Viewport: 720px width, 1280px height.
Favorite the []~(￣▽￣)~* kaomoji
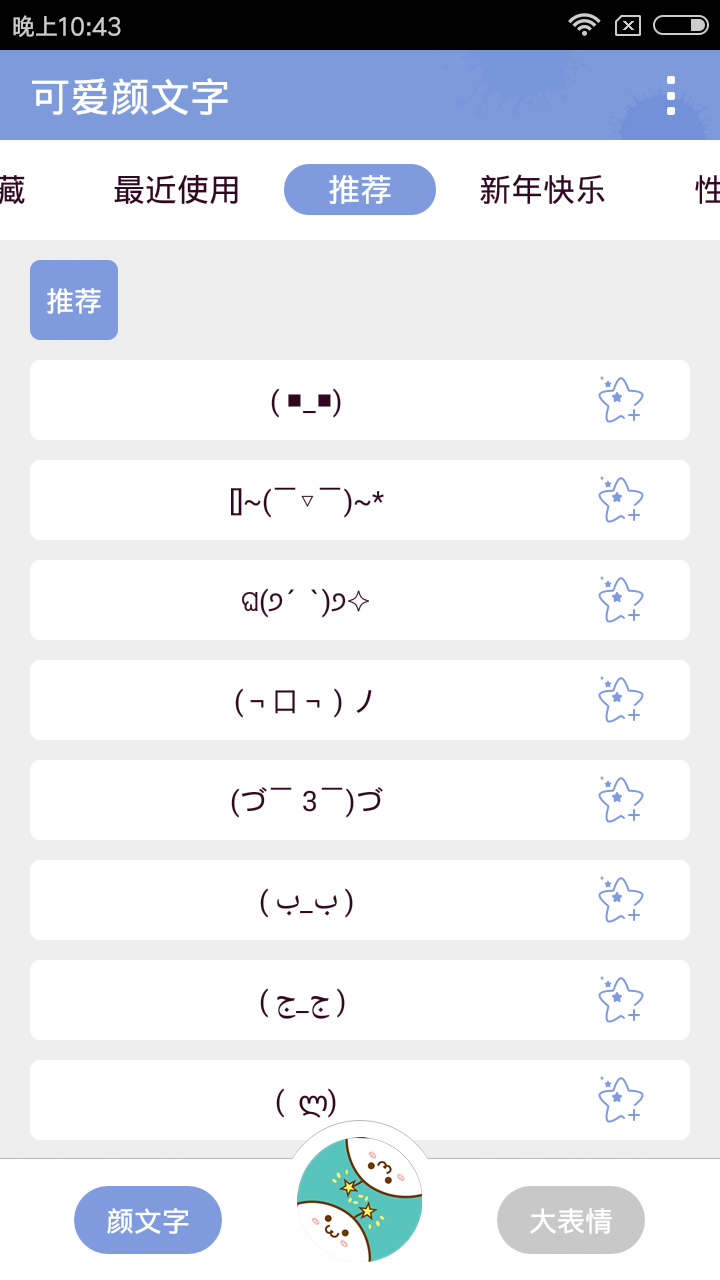pyautogui.click(x=620, y=500)
